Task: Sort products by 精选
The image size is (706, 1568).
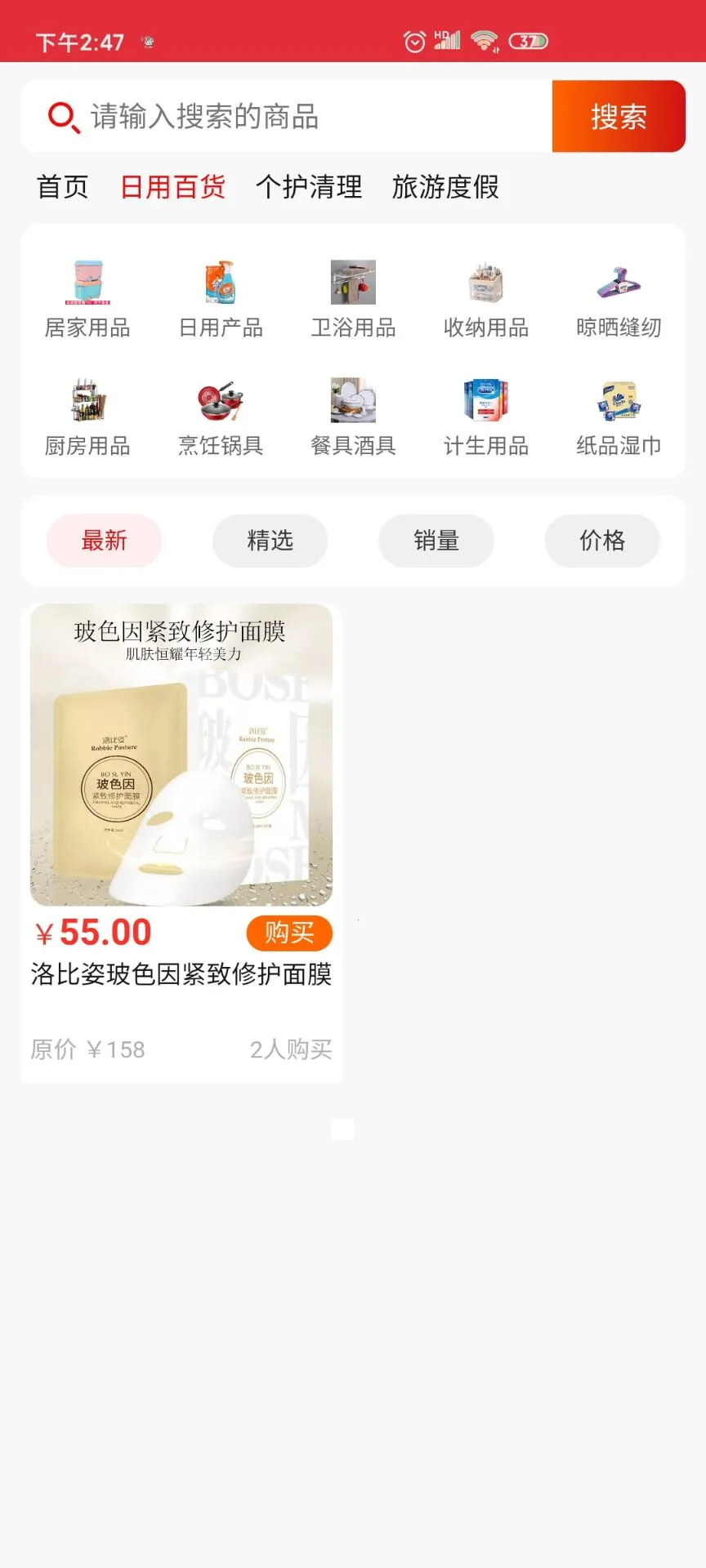Action: coord(270,541)
